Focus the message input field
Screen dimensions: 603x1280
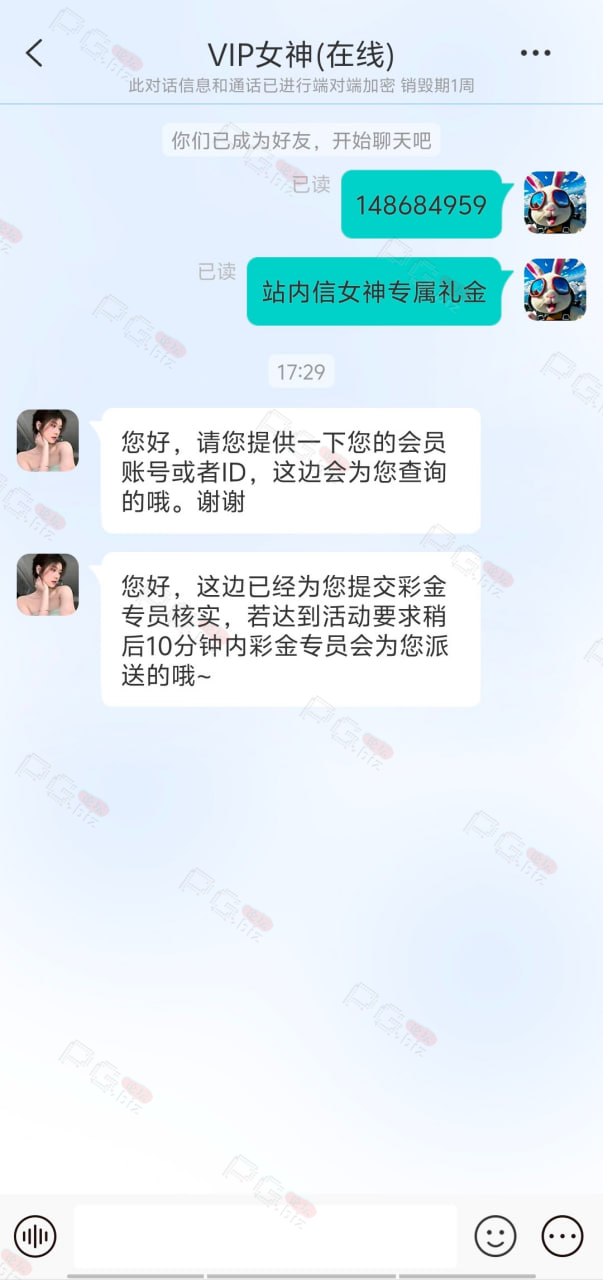tap(265, 1237)
